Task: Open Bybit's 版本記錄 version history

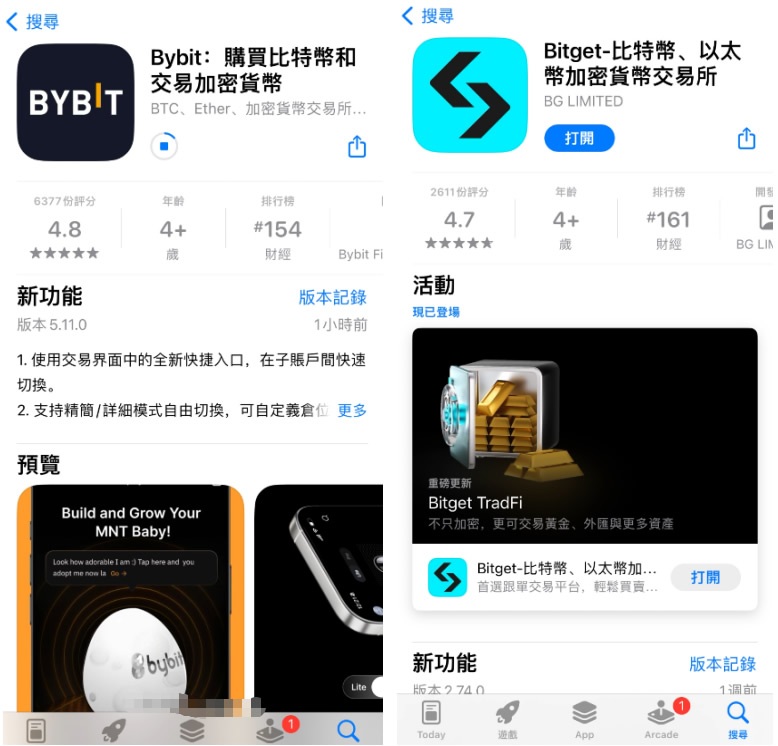Action: (332, 297)
